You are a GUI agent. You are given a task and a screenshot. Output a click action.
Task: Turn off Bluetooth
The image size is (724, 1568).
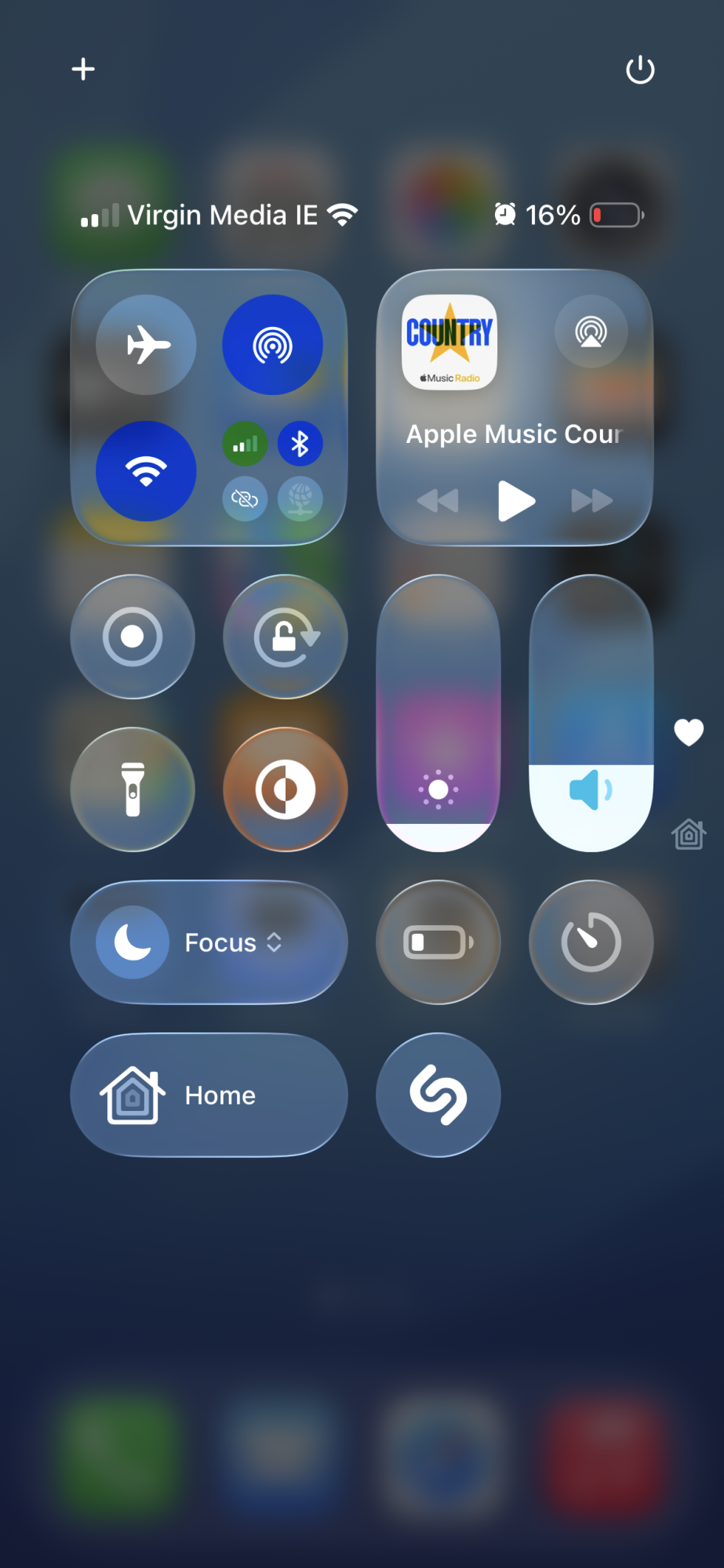(x=300, y=445)
